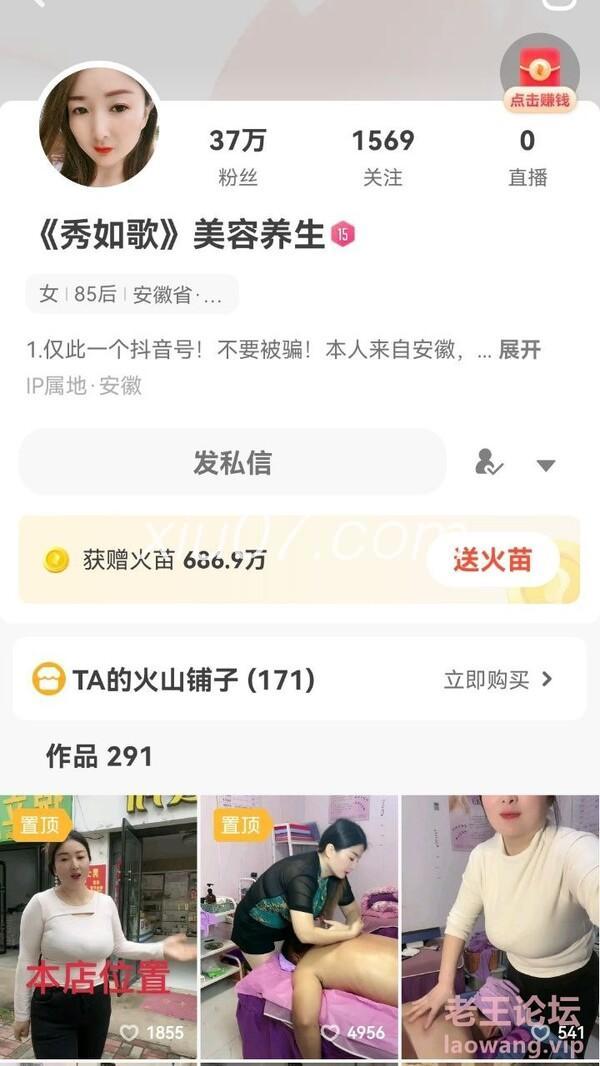Tap the 送火苗 gift button
This screenshot has width=600, height=1066.
tap(492, 560)
